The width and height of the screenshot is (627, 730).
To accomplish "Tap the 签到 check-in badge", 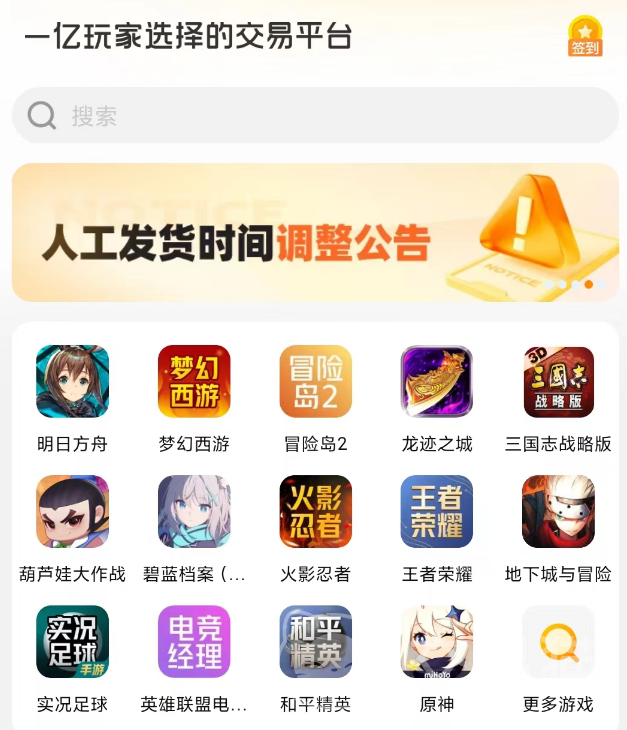I will pos(585,36).
